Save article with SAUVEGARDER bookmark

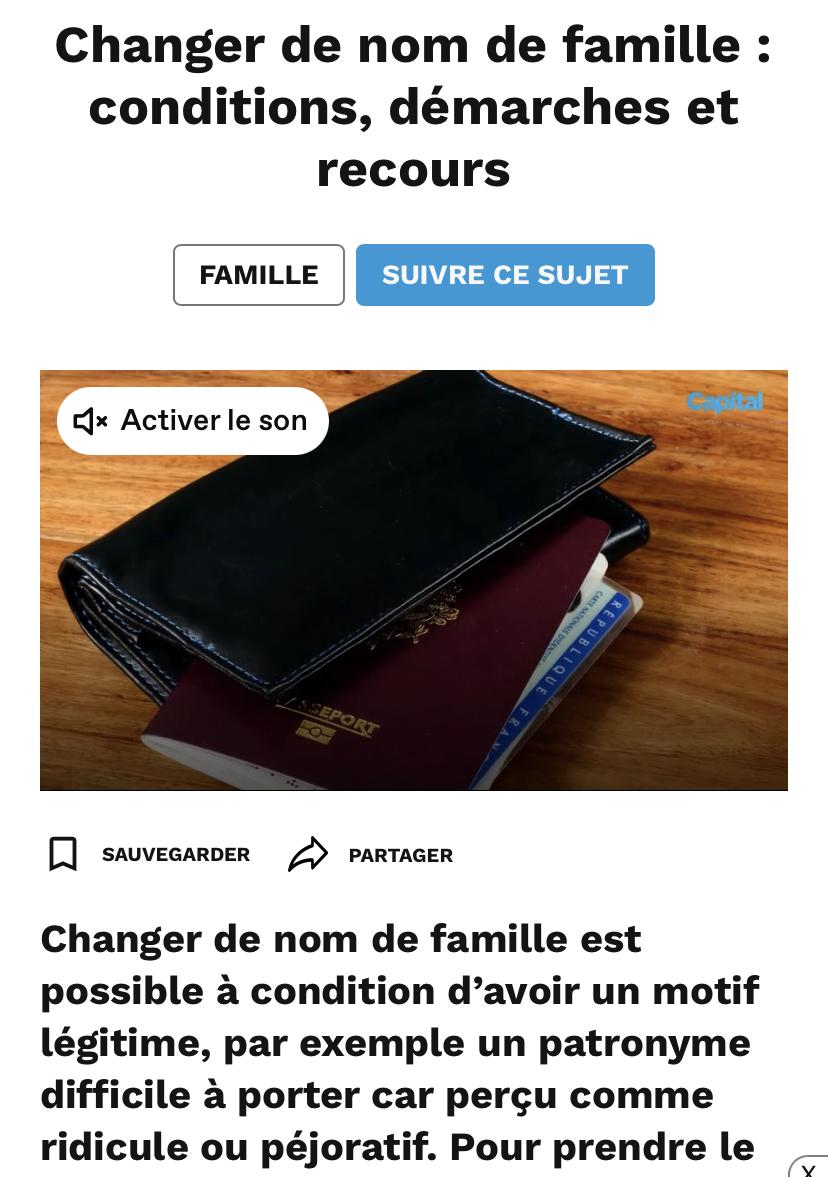[x=150, y=855]
